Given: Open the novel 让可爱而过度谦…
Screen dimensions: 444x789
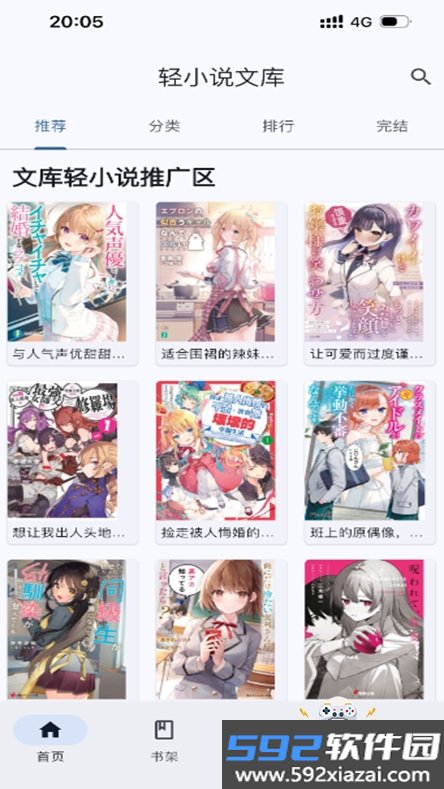Looking at the screenshot, I should tap(370, 283).
